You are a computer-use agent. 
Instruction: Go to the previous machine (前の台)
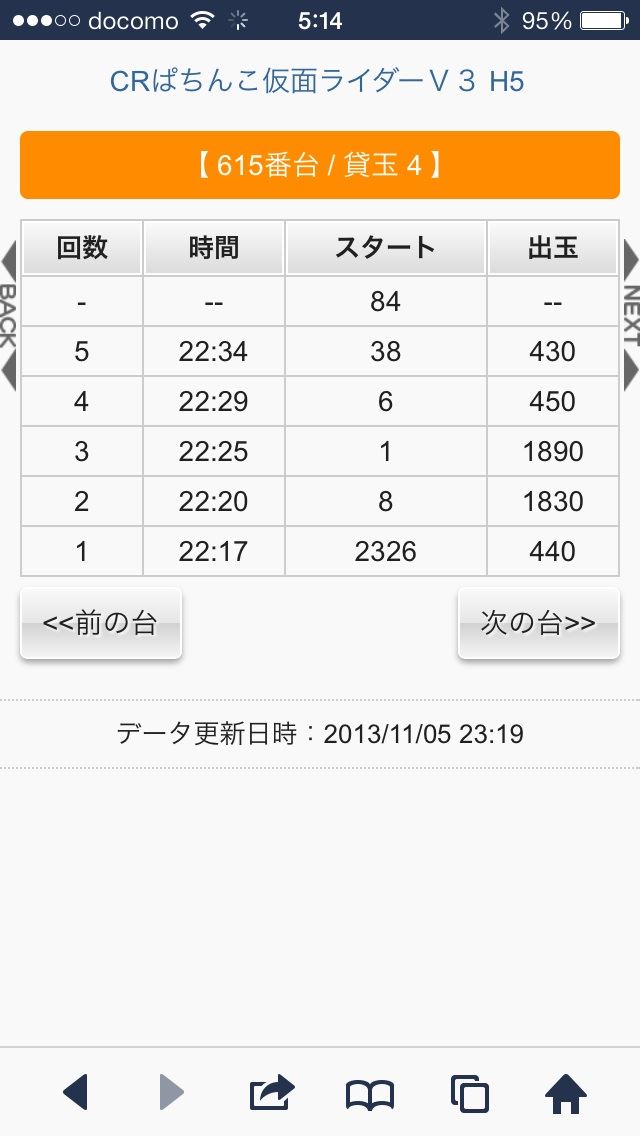pos(101,623)
